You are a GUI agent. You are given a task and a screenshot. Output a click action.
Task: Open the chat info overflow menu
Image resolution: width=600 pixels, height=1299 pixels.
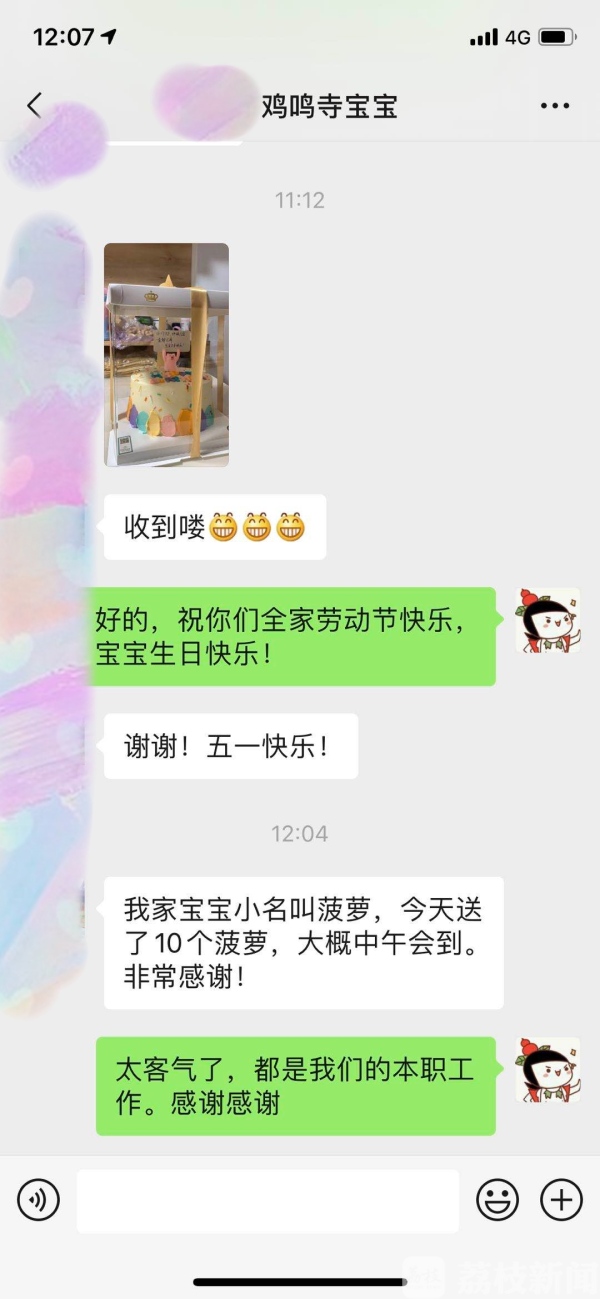pos(554,106)
